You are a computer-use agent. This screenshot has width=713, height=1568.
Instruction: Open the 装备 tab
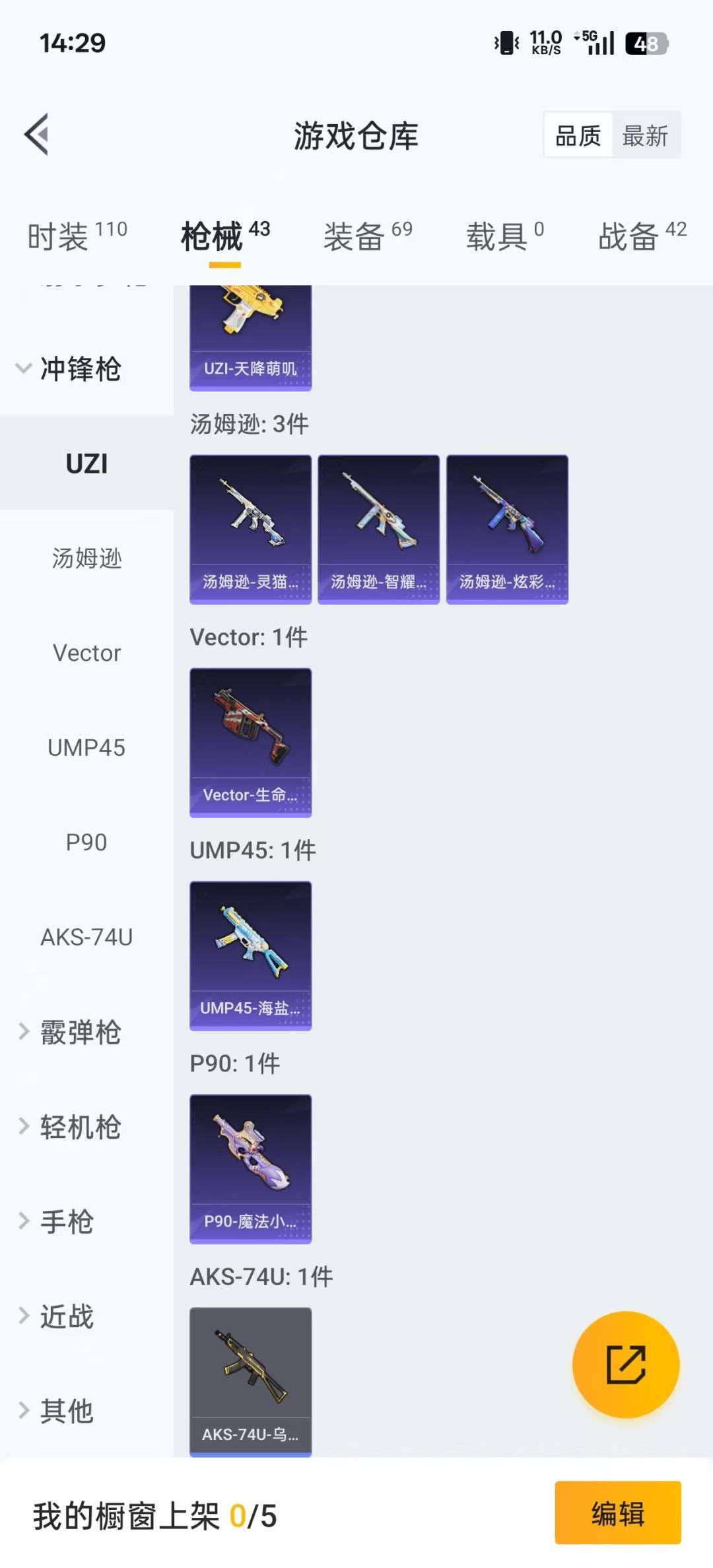point(367,236)
